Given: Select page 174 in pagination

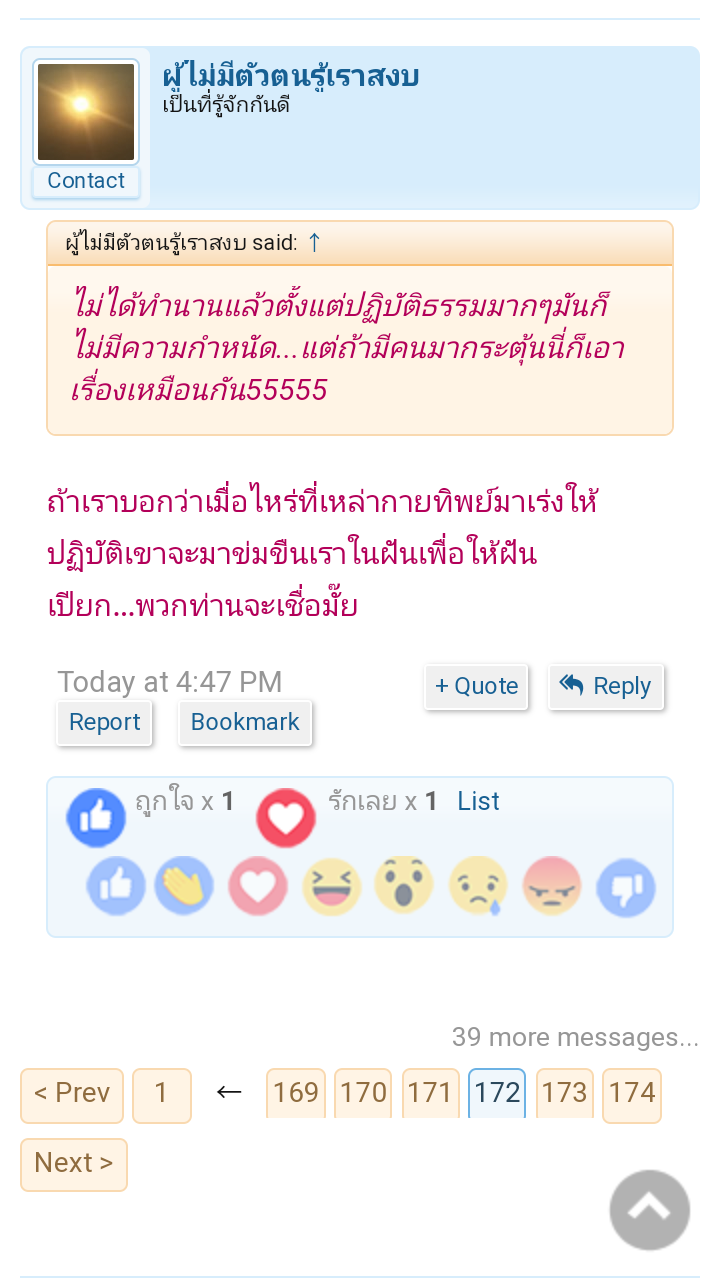Looking at the screenshot, I should pos(631,1093).
